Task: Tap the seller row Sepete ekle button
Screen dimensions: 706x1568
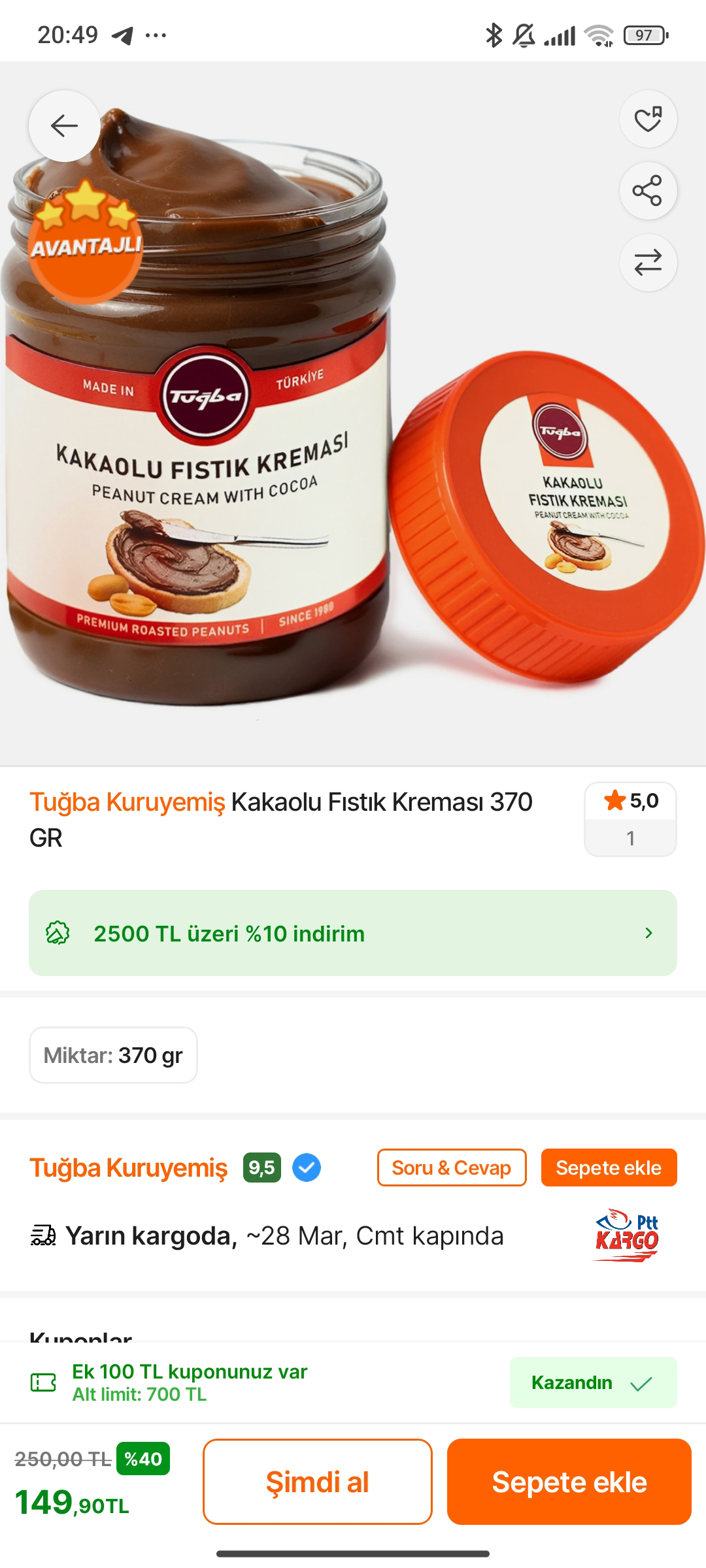Action: click(x=609, y=1168)
